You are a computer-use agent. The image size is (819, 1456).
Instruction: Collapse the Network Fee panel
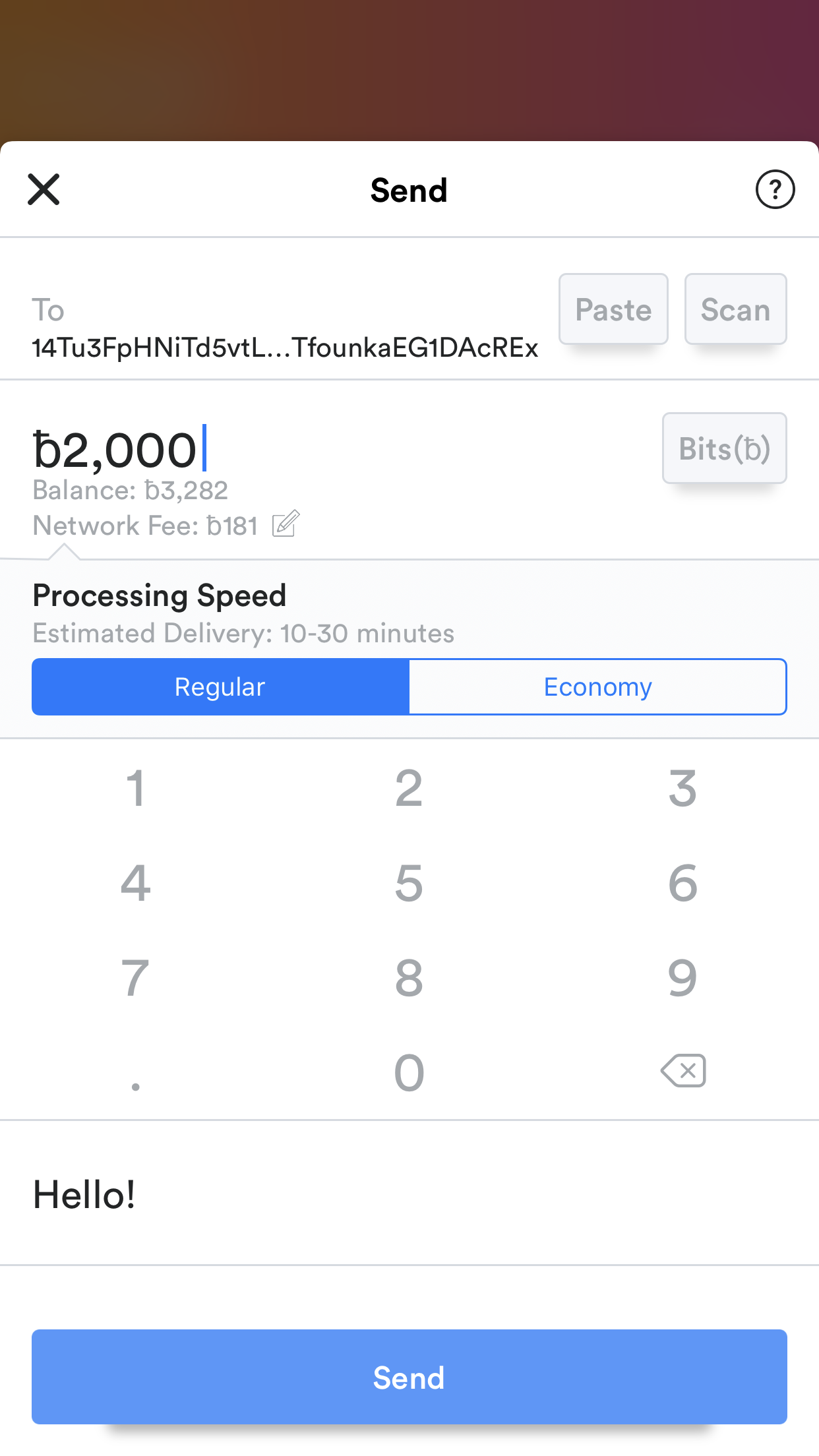point(146,525)
